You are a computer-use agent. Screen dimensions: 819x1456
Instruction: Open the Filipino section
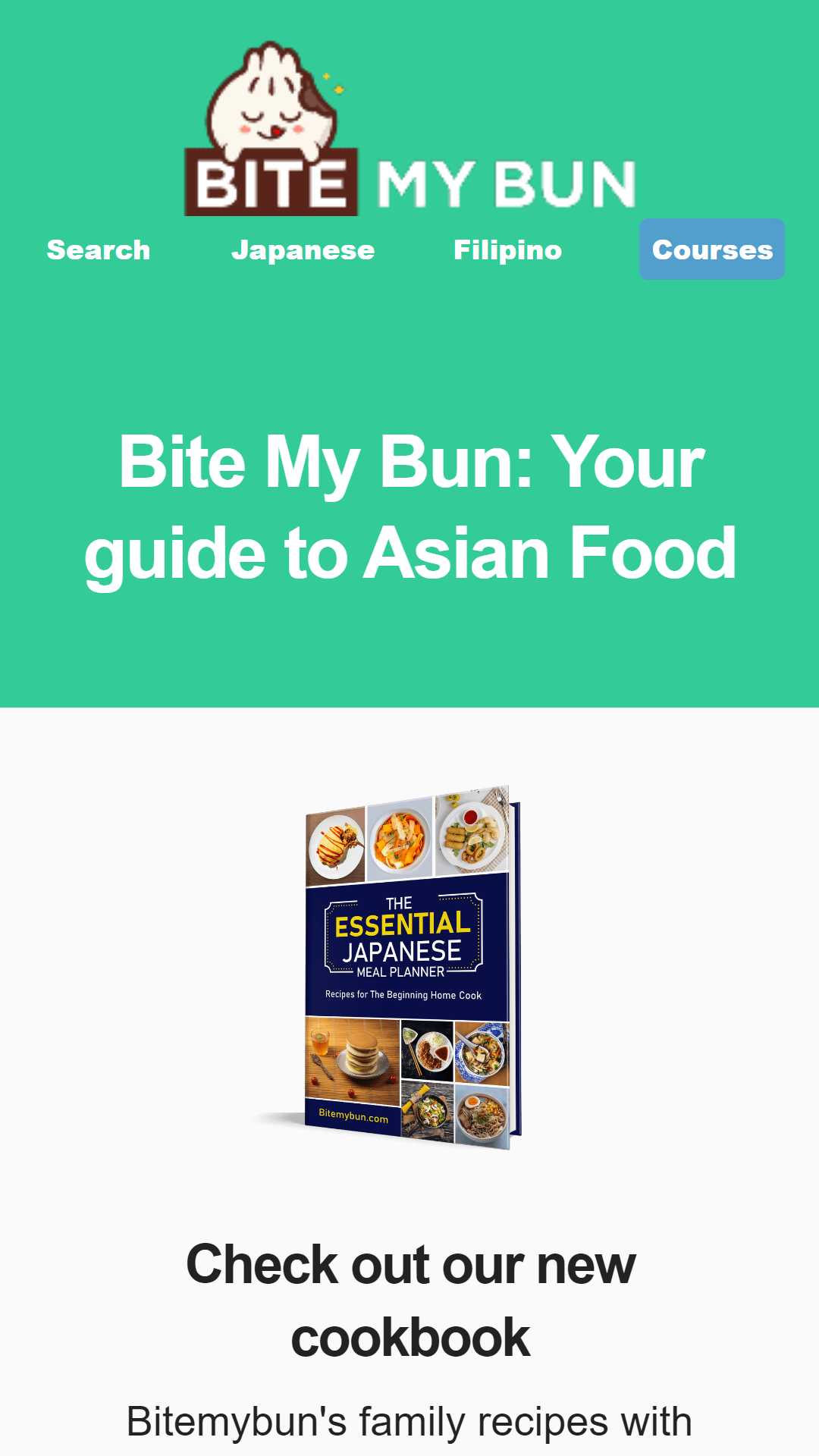pos(507,250)
